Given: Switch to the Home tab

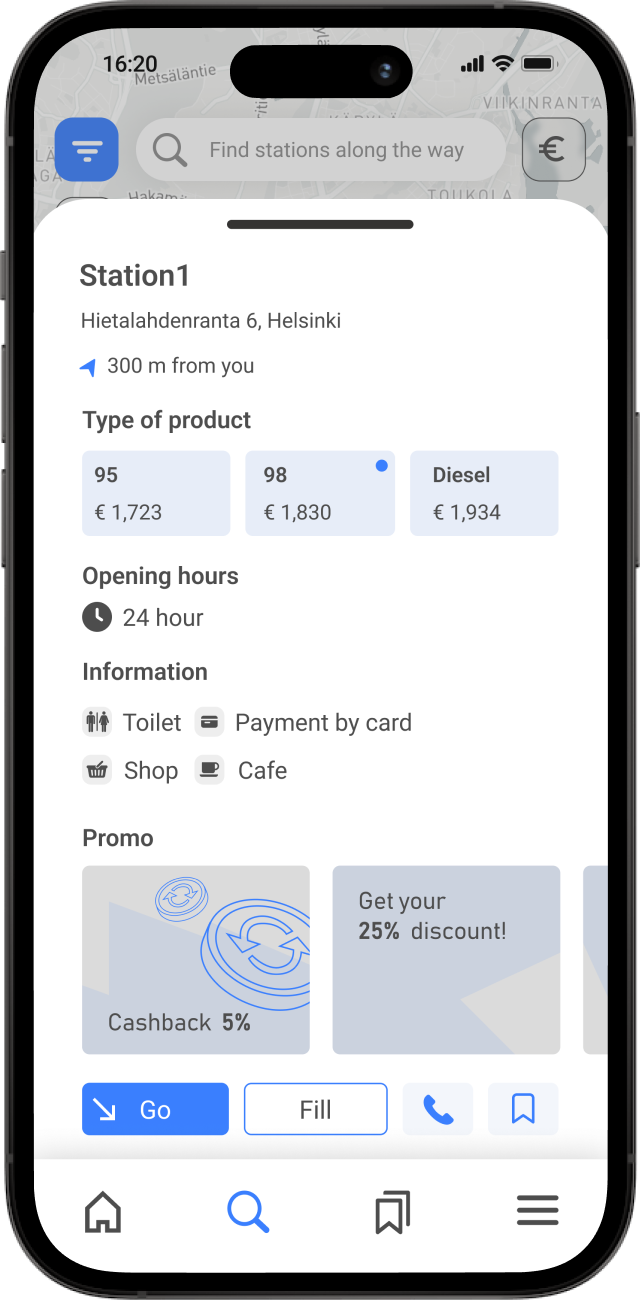Looking at the screenshot, I should click(x=103, y=1212).
